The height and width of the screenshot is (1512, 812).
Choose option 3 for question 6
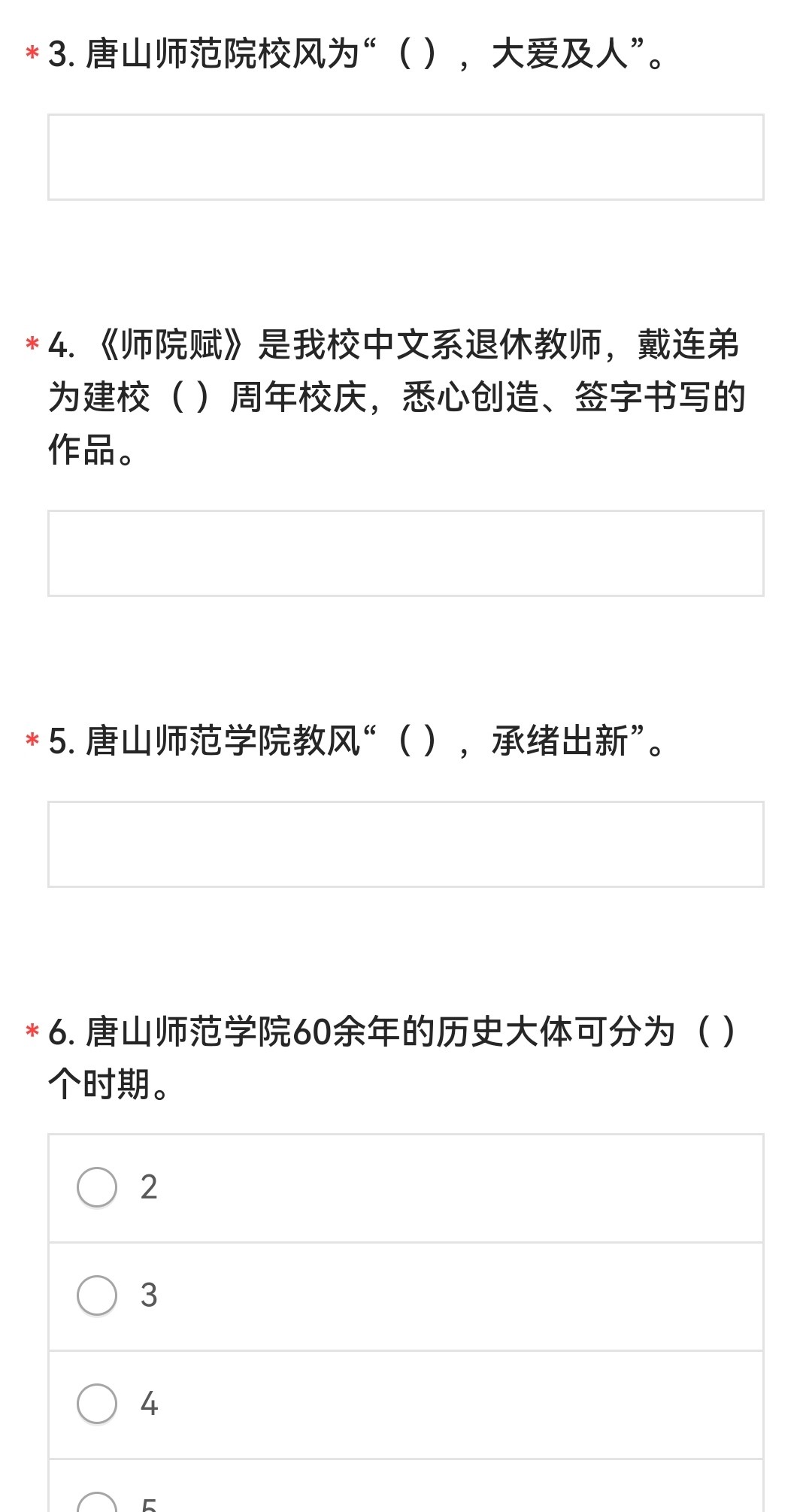pyautogui.click(x=406, y=1296)
